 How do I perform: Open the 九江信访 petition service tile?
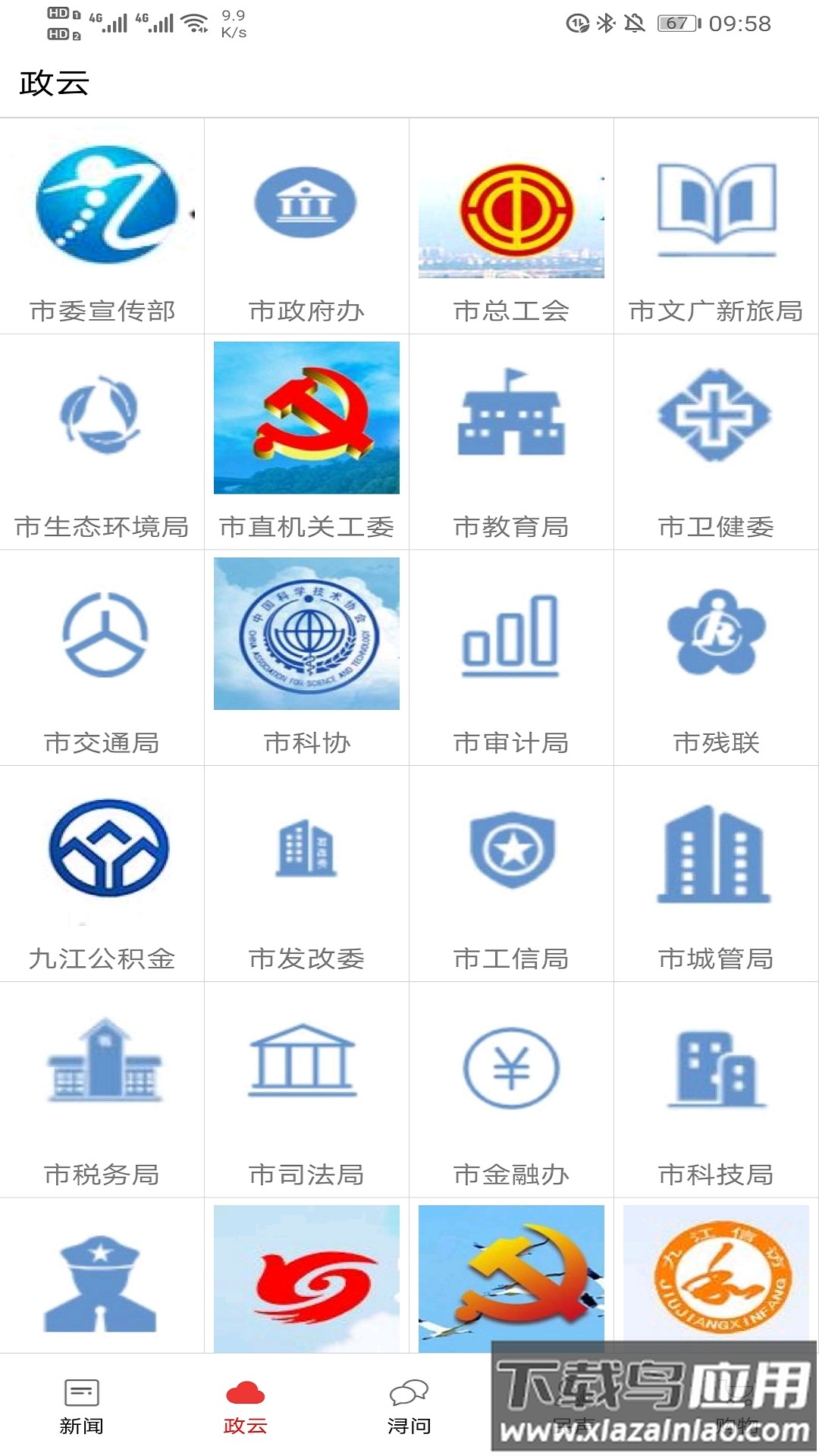[x=716, y=1274]
